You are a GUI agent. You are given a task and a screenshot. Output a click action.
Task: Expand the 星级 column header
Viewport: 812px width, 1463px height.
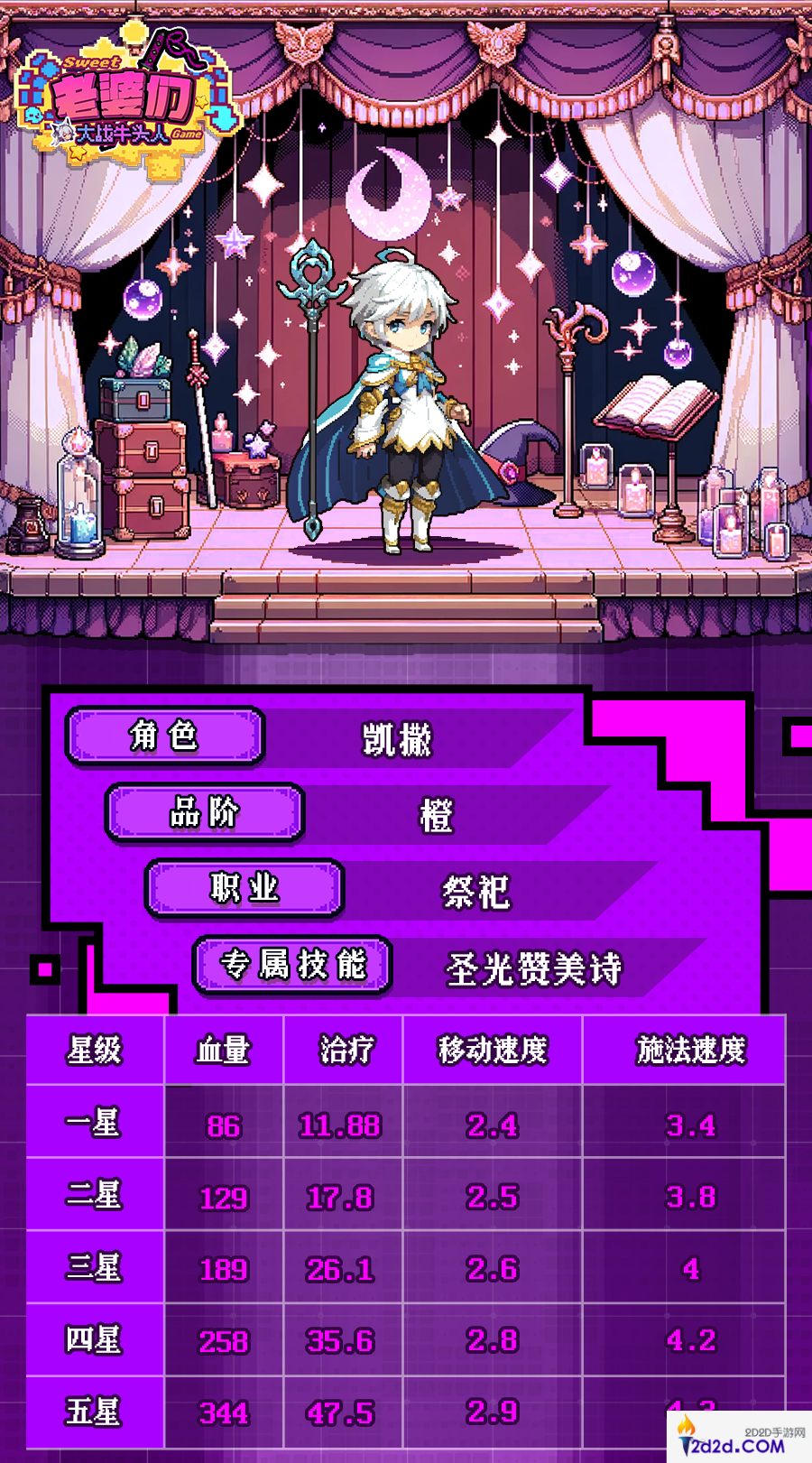94,1050
